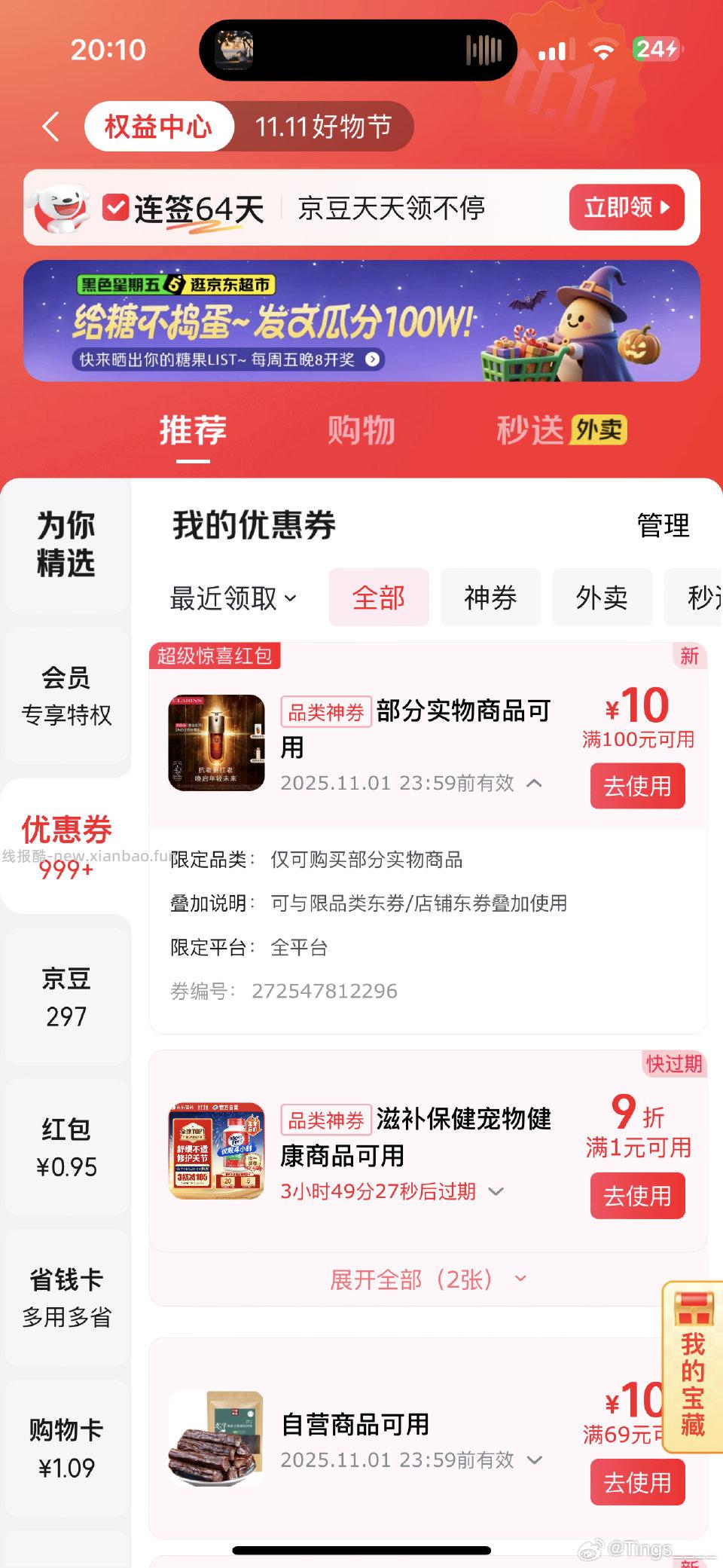Tap the 立即领 claim button
Image resolution: width=723 pixels, height=1568 pixels.
[626, 208]
